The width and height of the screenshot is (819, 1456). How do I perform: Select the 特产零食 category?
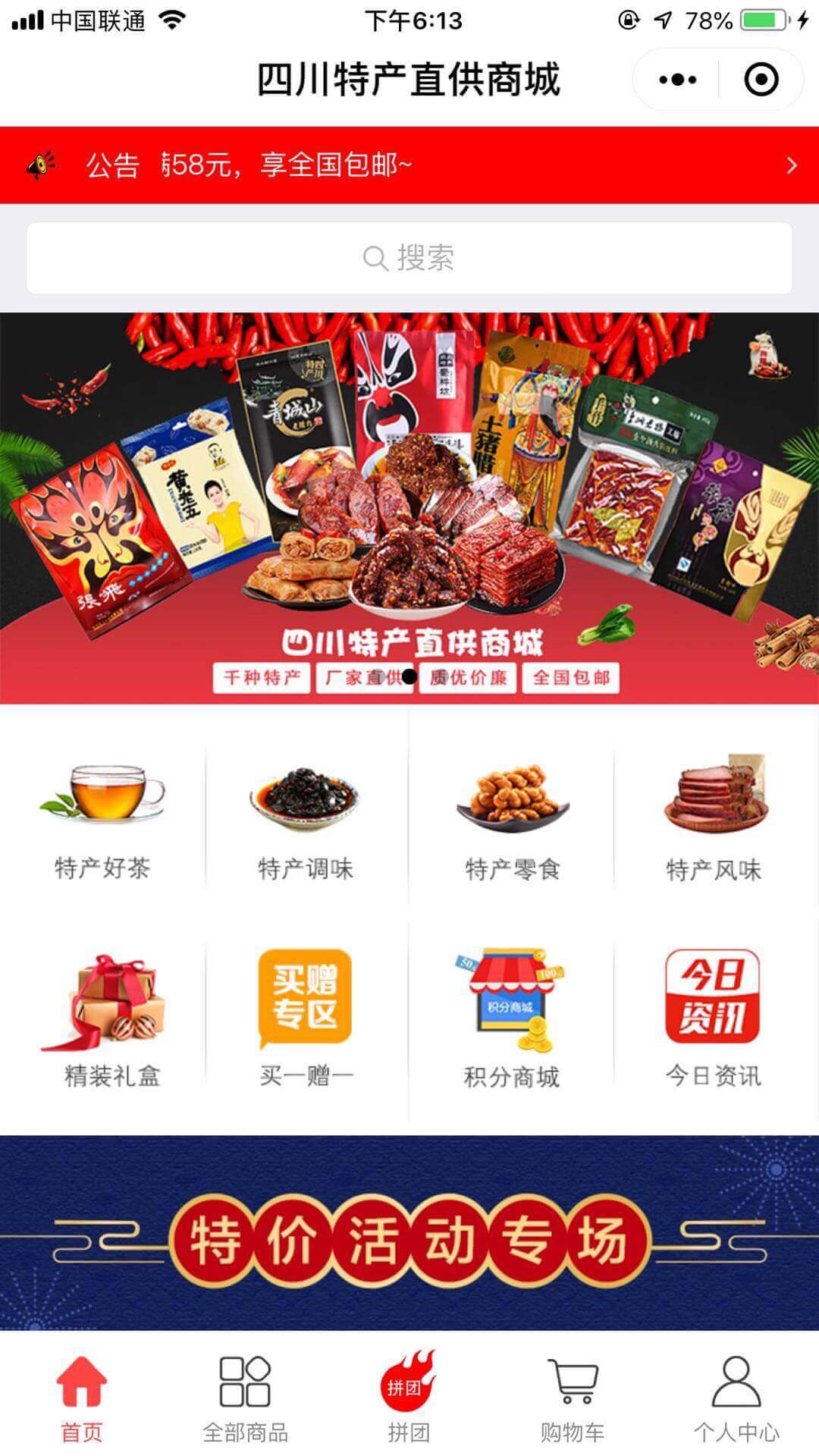click(x=512, y=817)
